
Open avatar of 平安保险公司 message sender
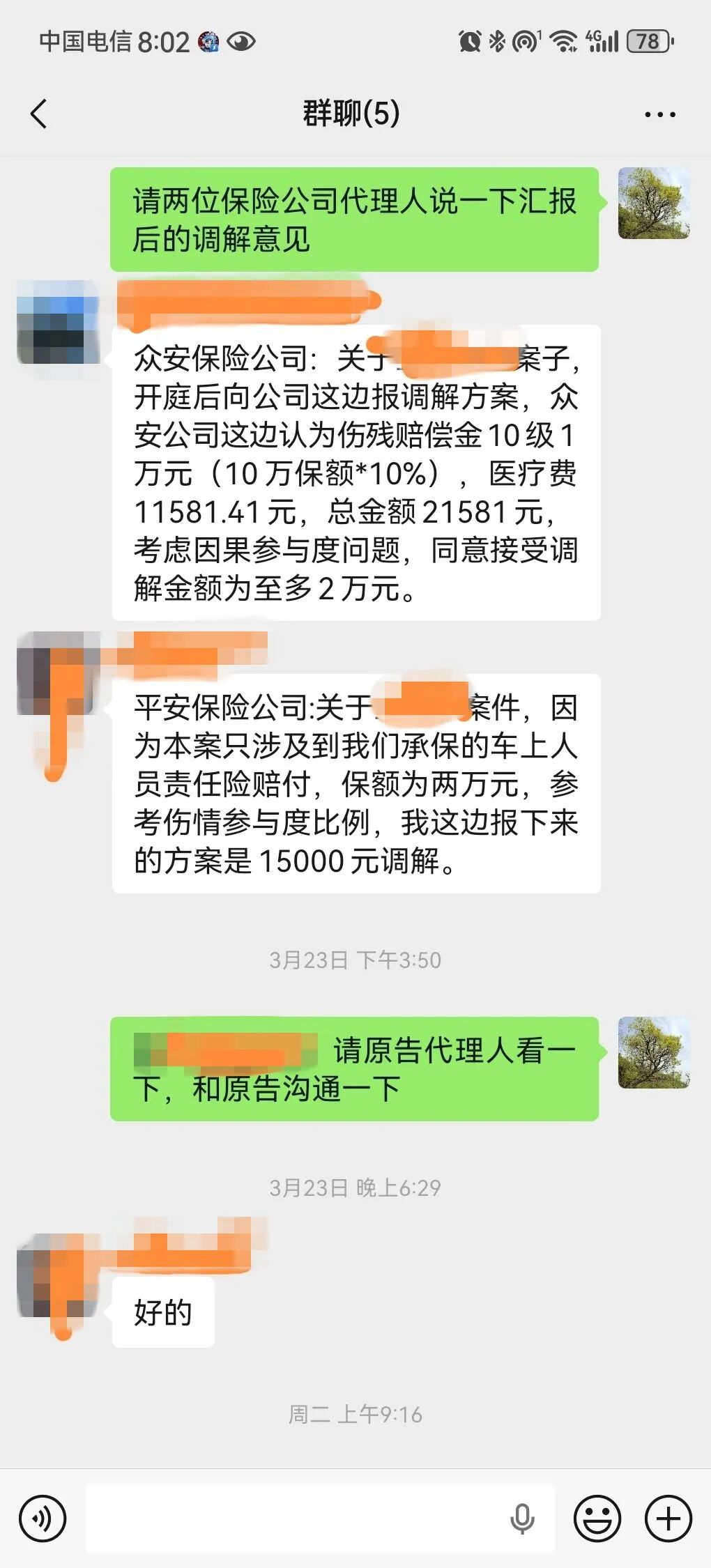pyautogui.click(x=57, y=673)
